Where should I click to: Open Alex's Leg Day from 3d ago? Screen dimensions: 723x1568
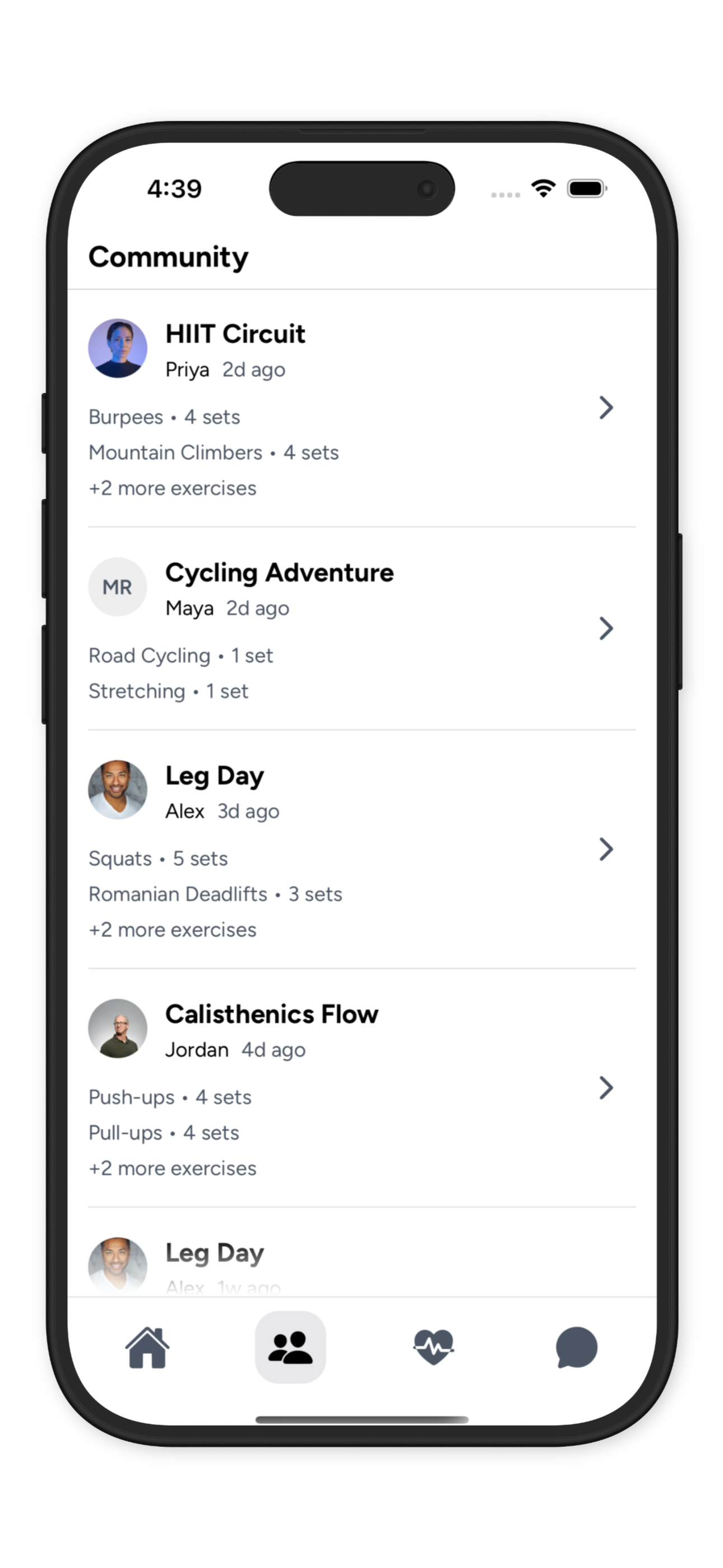[x=214, y=776]
